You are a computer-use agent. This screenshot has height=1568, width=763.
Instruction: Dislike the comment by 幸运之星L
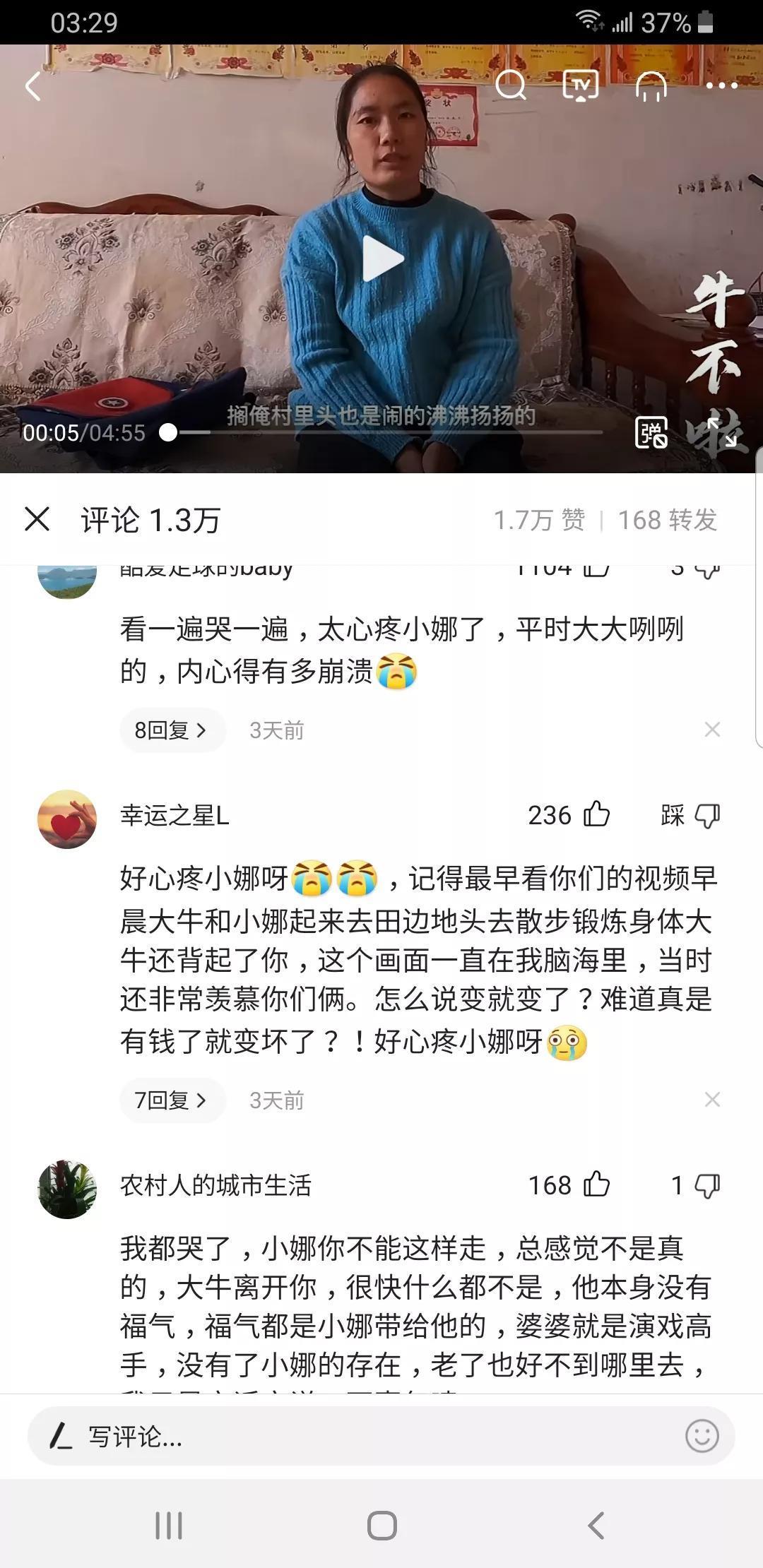coord(707,816)
